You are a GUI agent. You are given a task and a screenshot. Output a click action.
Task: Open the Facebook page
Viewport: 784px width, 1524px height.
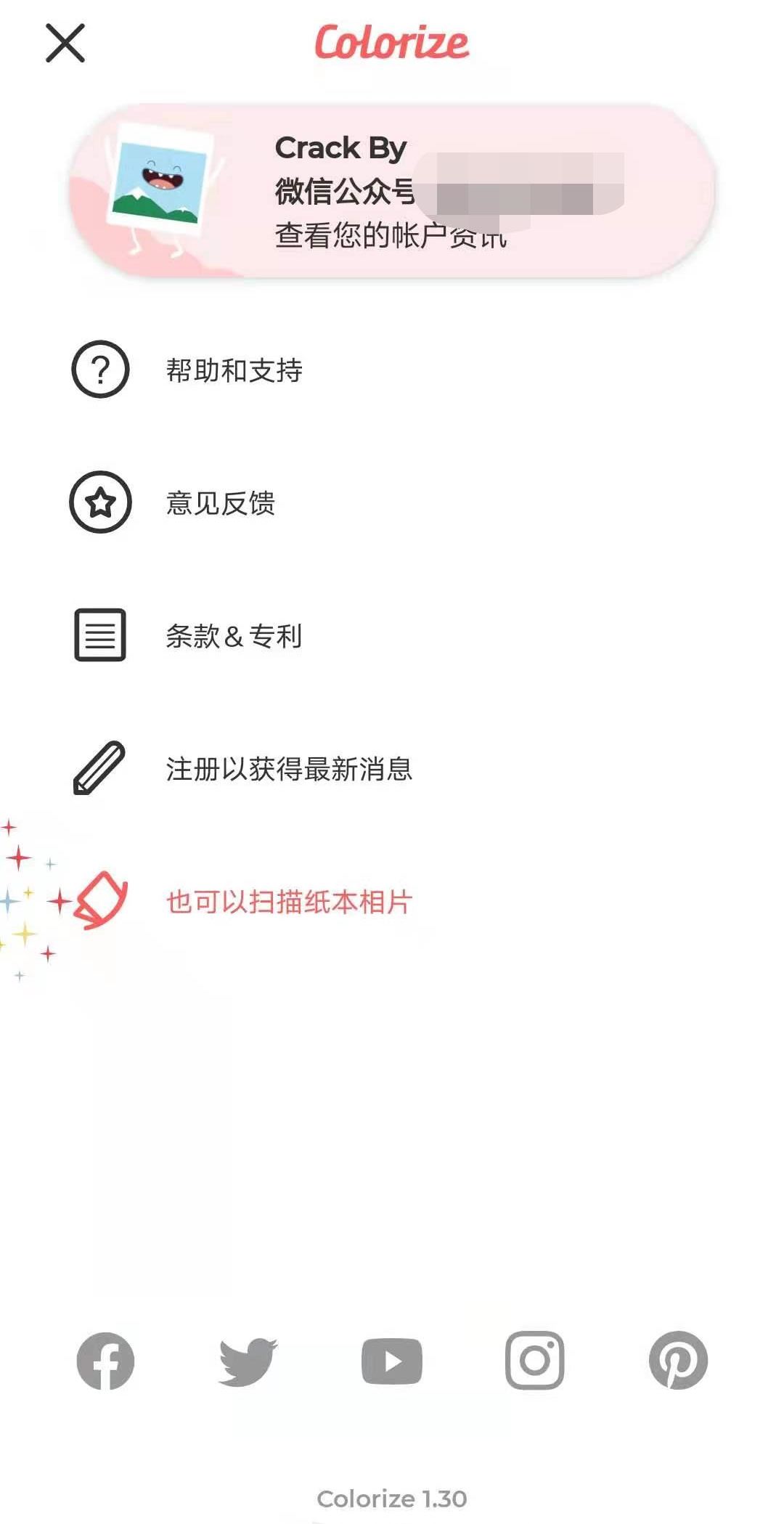point(105,1361)
